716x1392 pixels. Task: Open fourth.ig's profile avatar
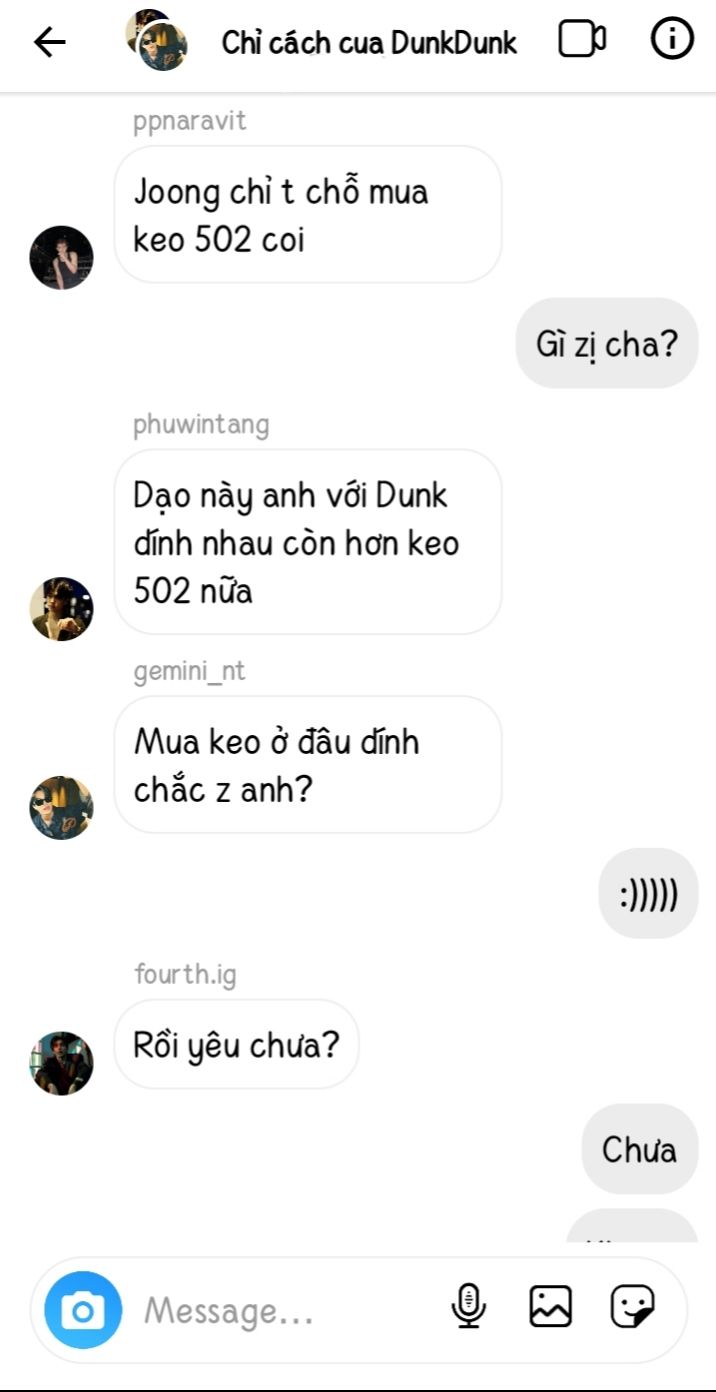(61, 1063)
